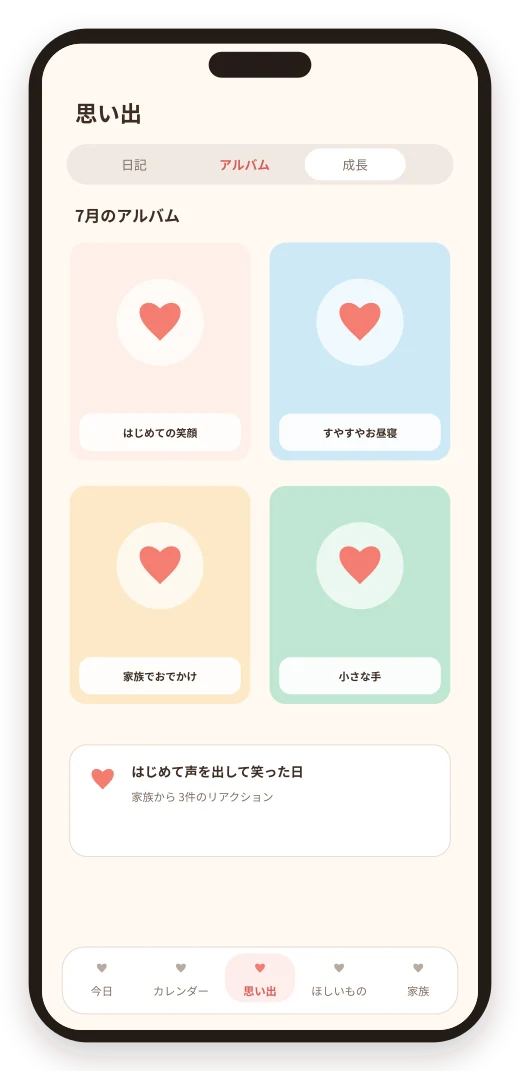
Task: Open the カレンダー tab
Action: coord(180,980)
